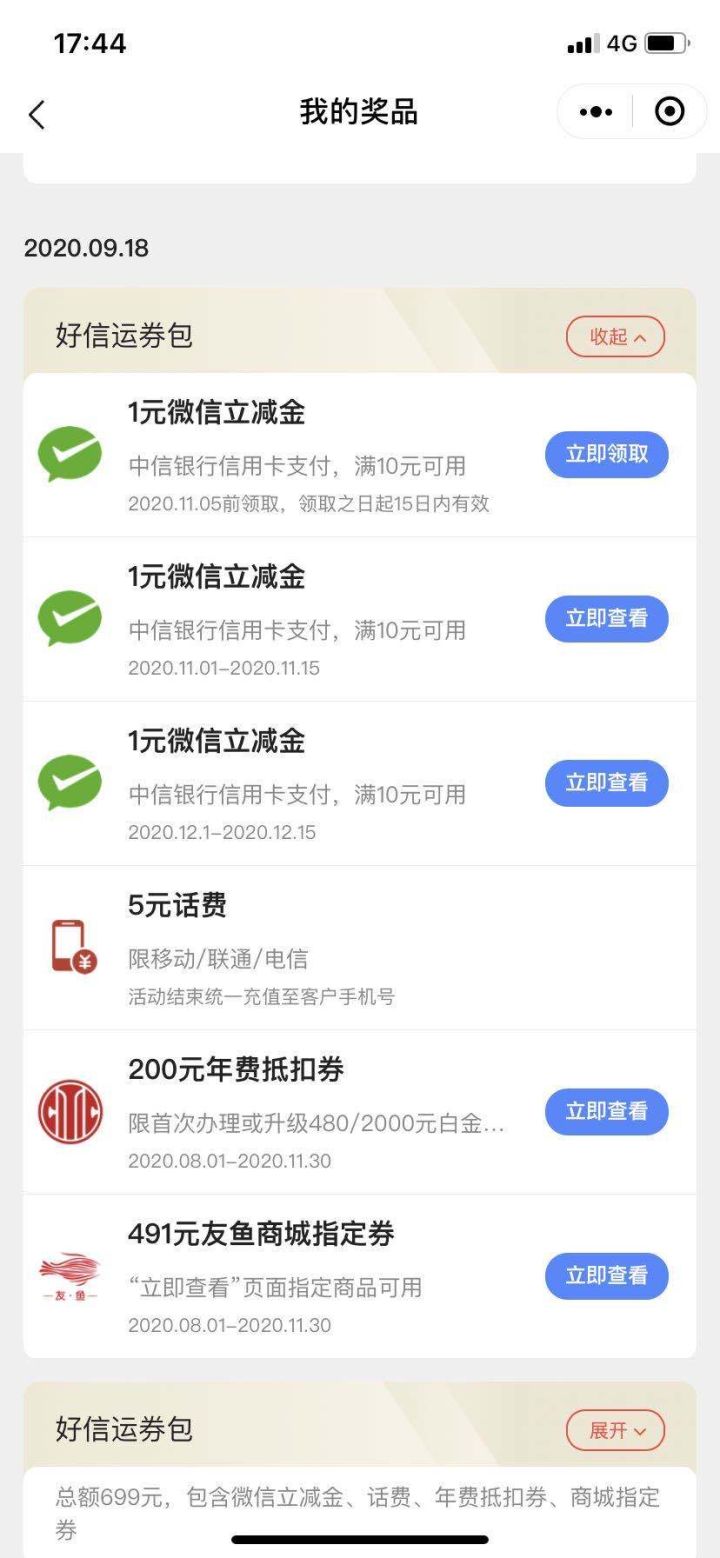Tap 立即领取 for the 1元微信立减金
This screenshot has width=720, height=1558.
coord(606,455)
